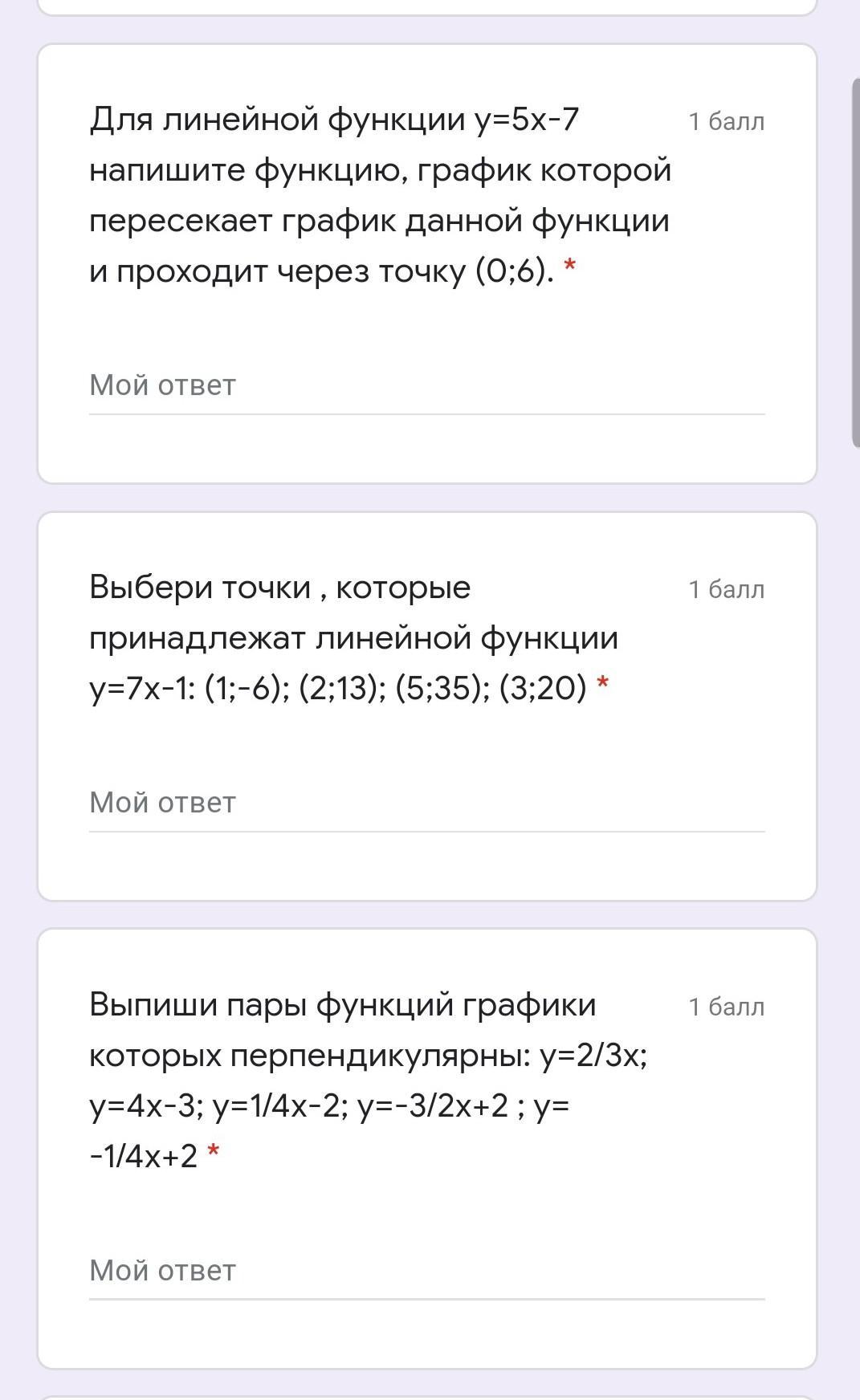Focus the answer field for the y=7x-1 points question
This screenshot has width=860, height=1400.
tap(426, 804)
